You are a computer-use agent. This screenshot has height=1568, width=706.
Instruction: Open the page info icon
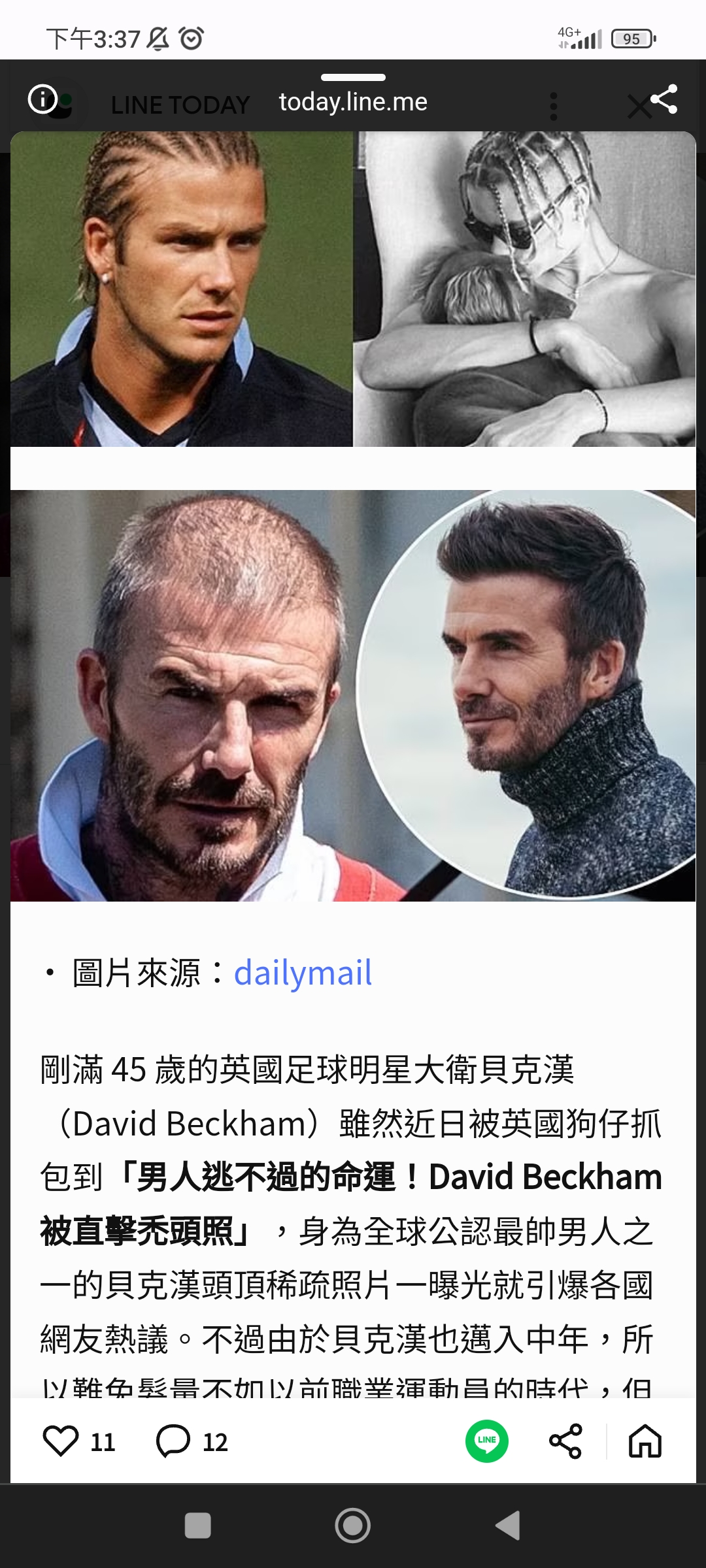(43, 99)
